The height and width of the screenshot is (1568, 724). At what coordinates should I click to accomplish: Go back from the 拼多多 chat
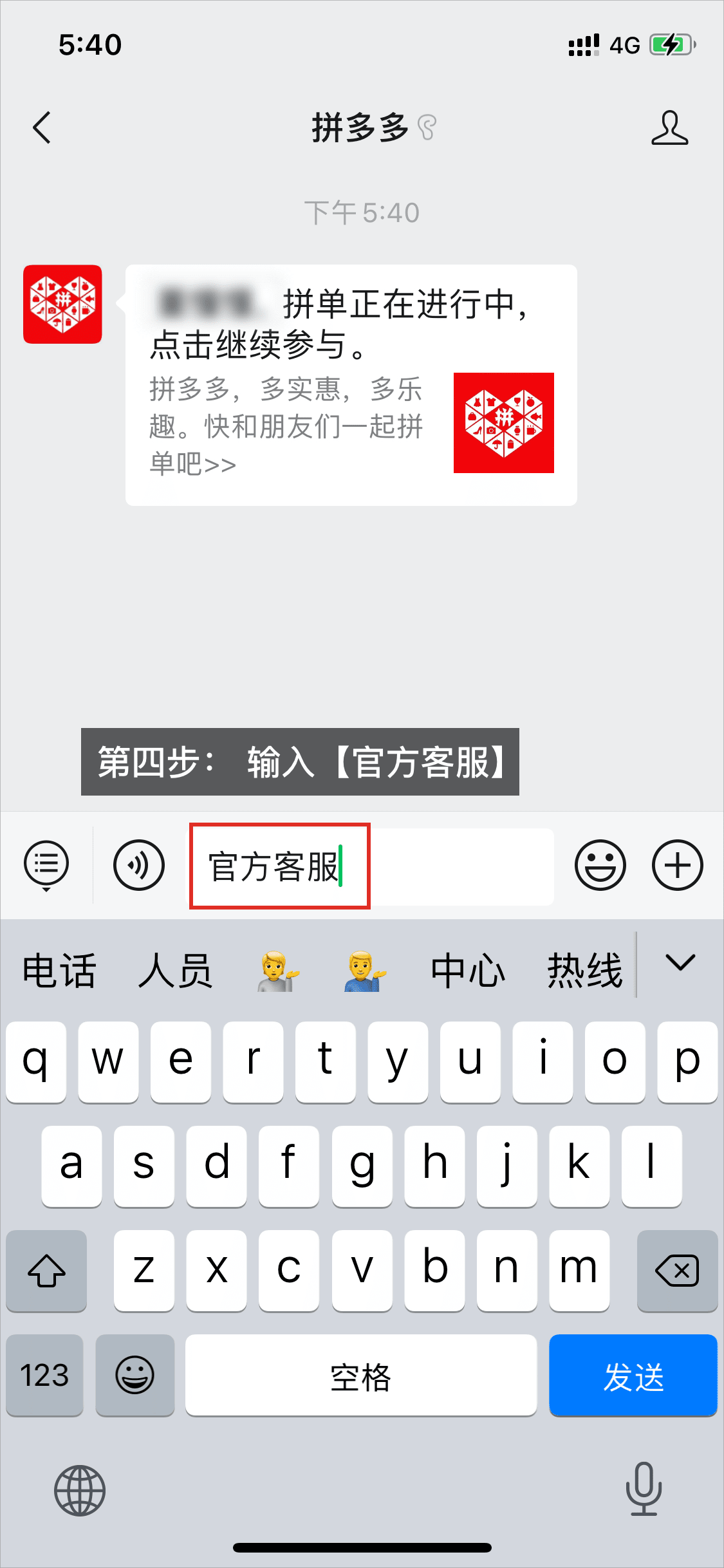(x=42, y=127)
